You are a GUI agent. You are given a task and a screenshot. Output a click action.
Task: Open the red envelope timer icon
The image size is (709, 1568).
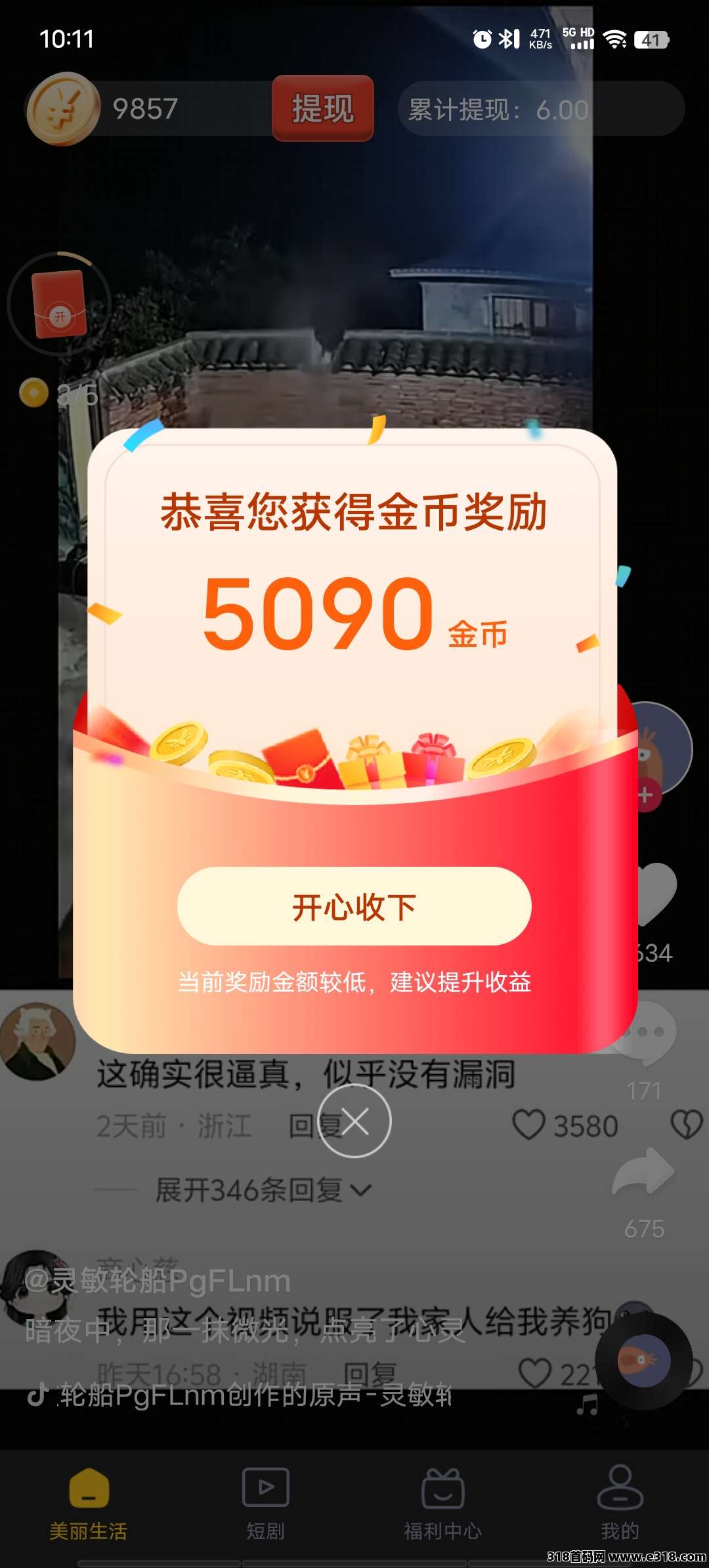pyautogui.click(x=59, y=304)
